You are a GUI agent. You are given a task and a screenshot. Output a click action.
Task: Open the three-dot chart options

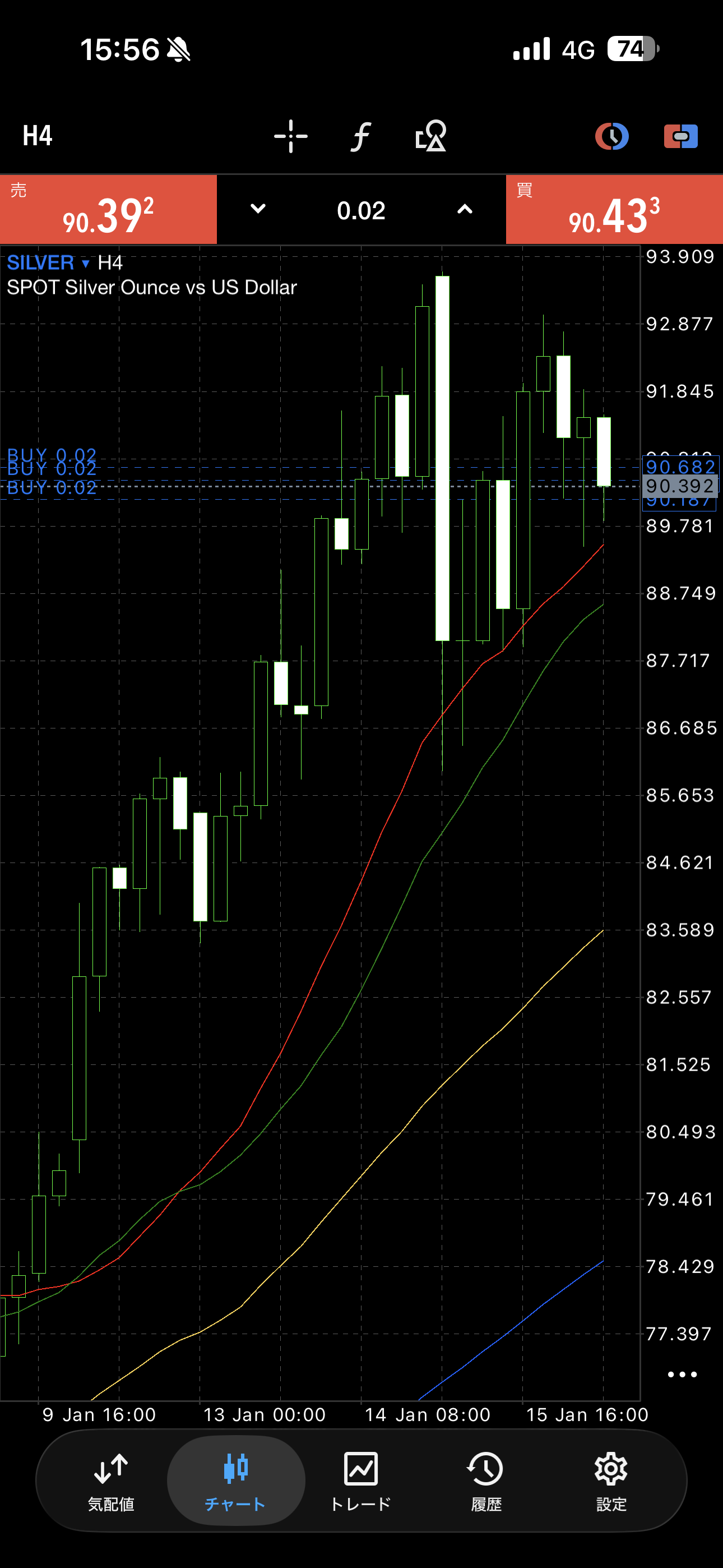[x=682, y=1375]
